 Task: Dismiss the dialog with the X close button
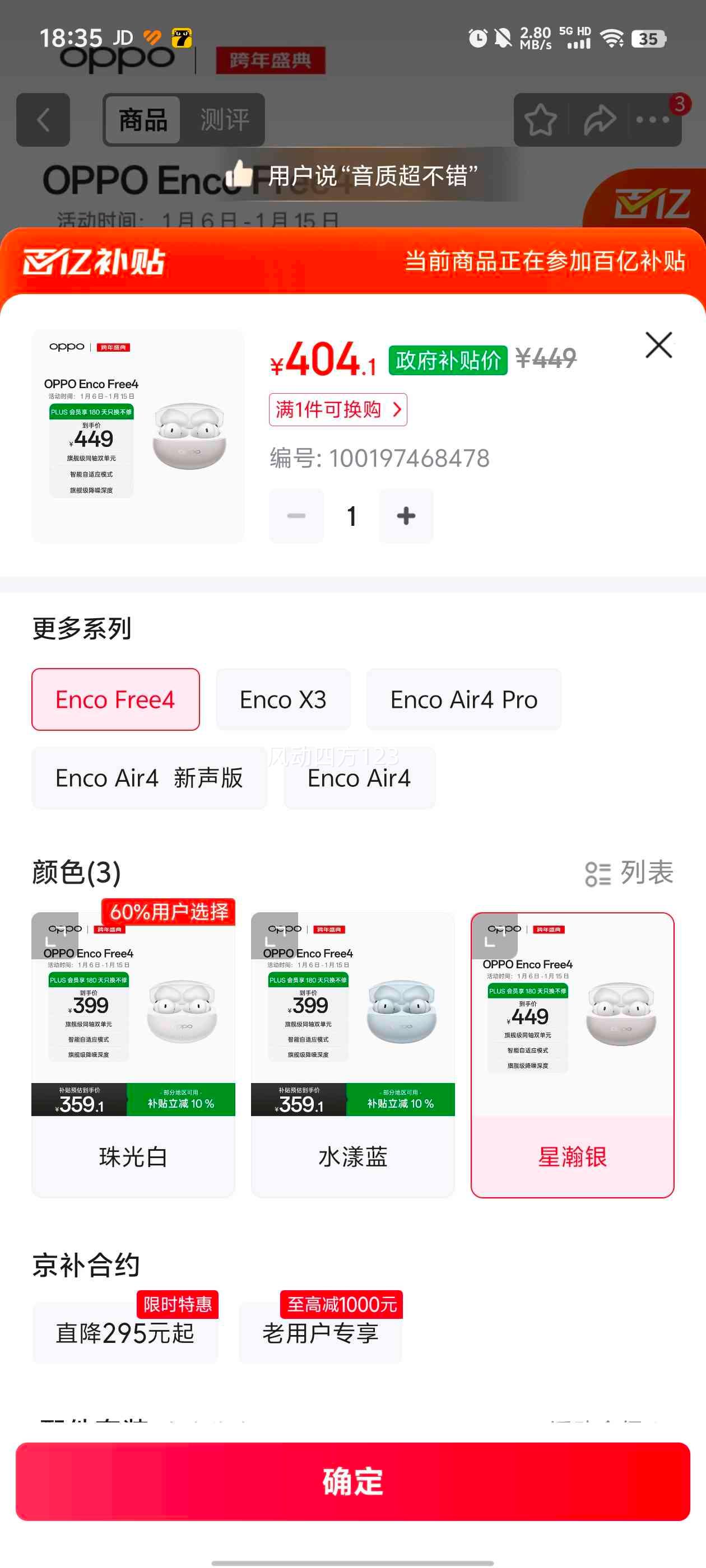coord(659,346)
